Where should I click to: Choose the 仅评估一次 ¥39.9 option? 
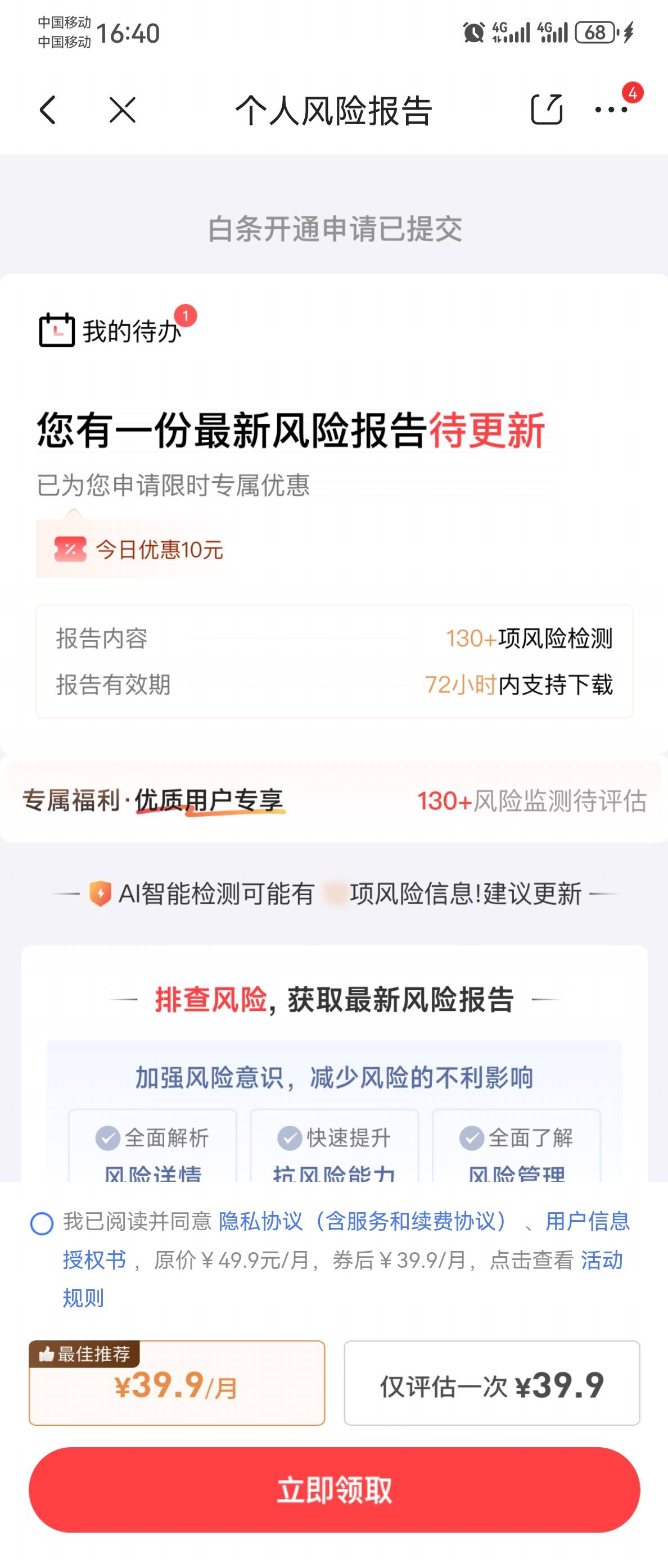[x=492, y=1383]
